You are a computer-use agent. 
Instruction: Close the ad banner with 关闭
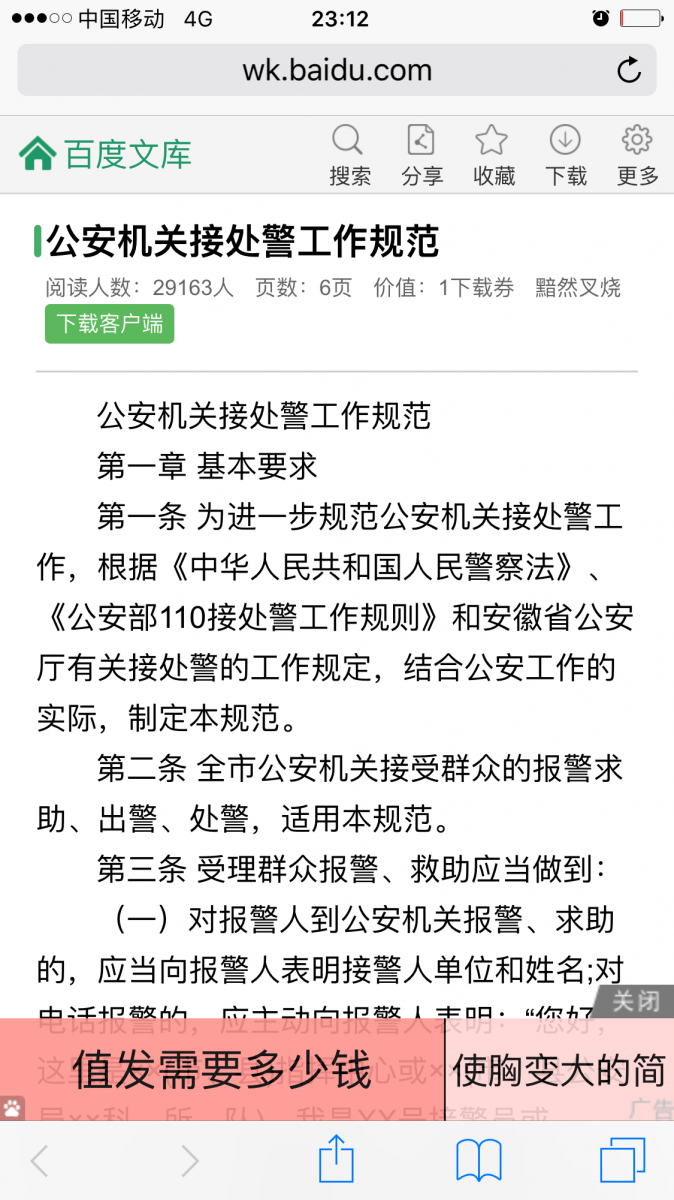point(635,1001)
